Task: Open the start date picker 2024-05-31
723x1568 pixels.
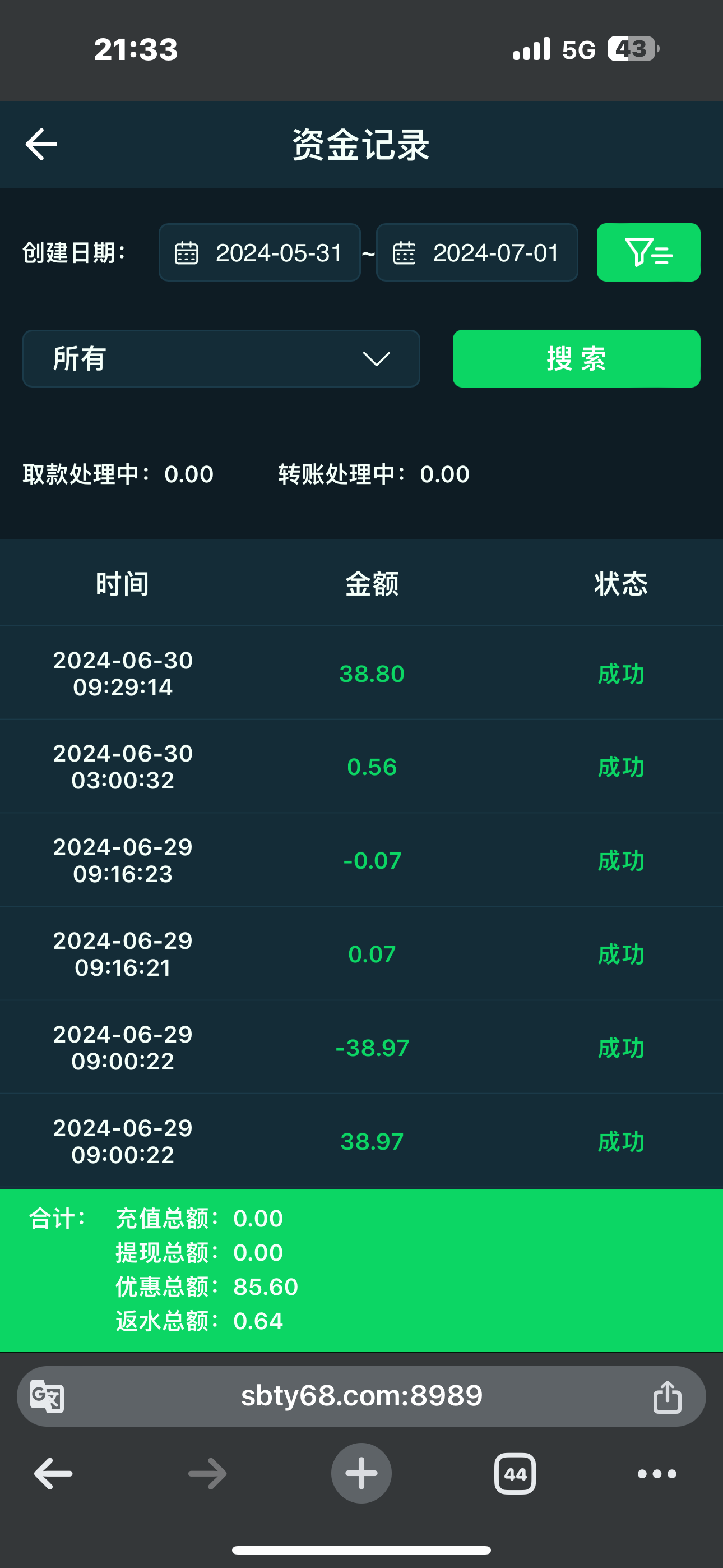Action: pyautogui.click(x=260, y=252)
